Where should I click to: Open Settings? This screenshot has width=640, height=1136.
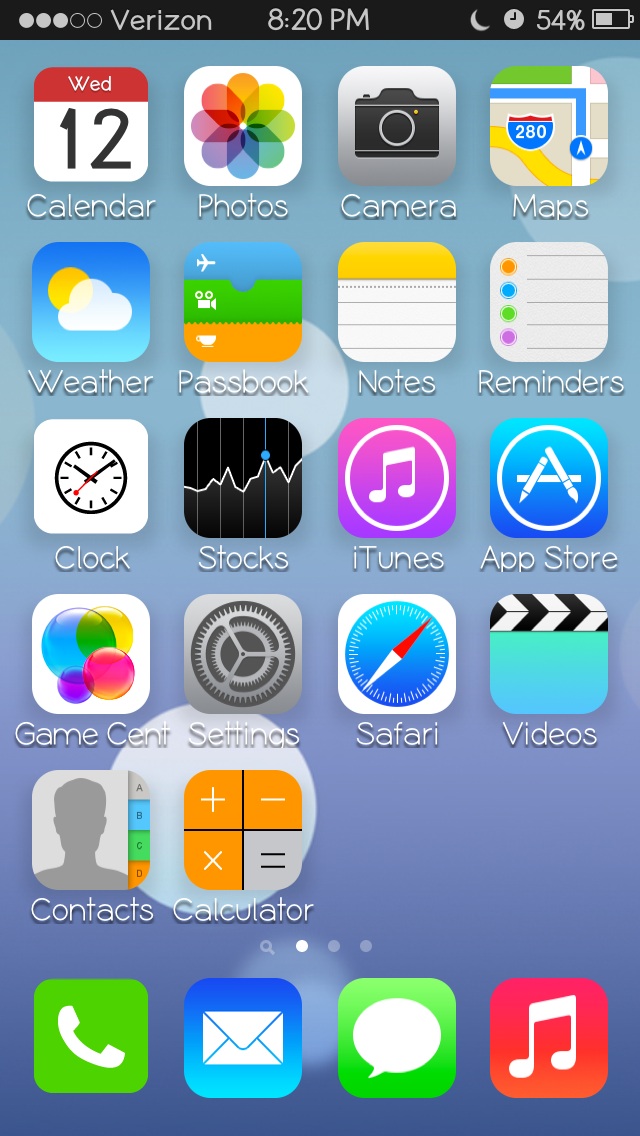click(243, 653)
